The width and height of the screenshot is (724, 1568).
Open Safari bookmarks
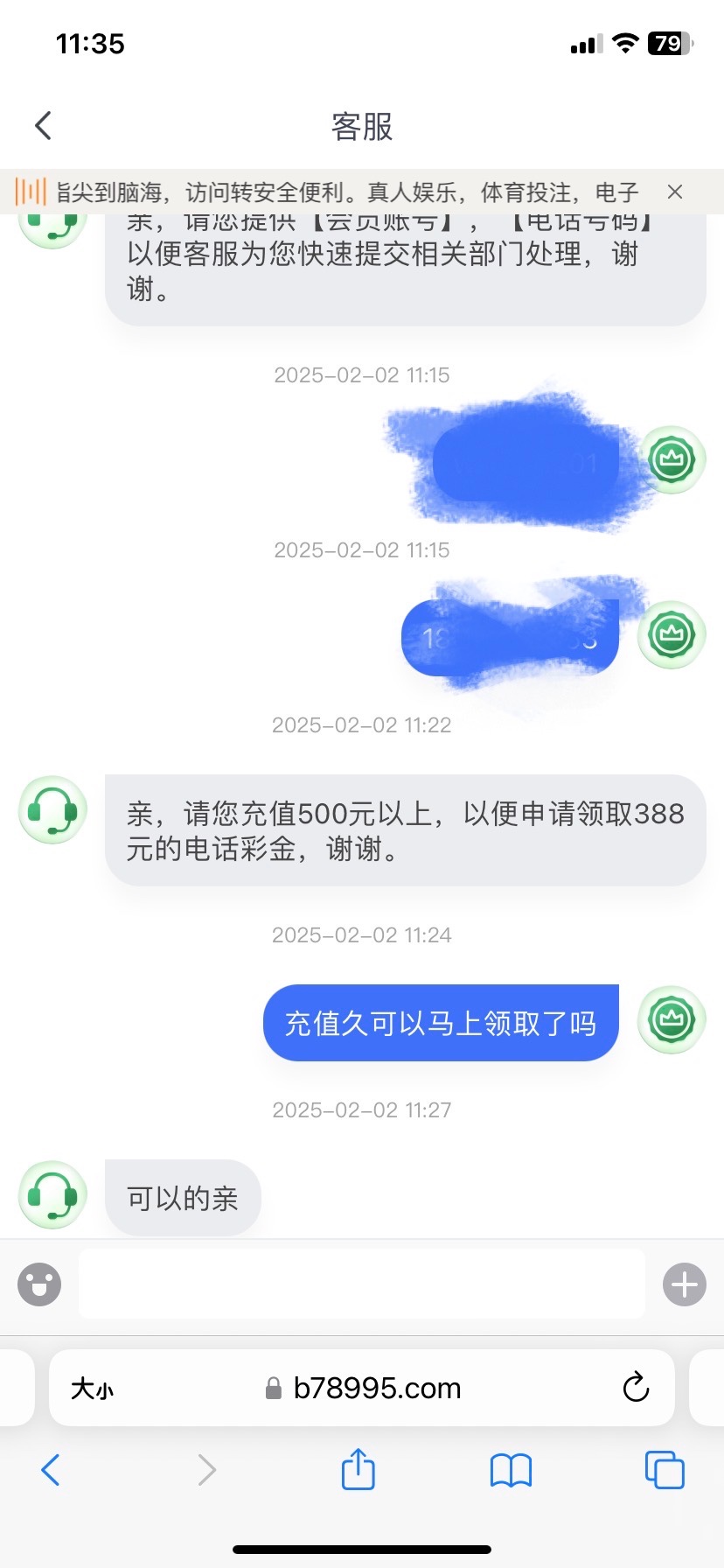tap(511, 1470)
